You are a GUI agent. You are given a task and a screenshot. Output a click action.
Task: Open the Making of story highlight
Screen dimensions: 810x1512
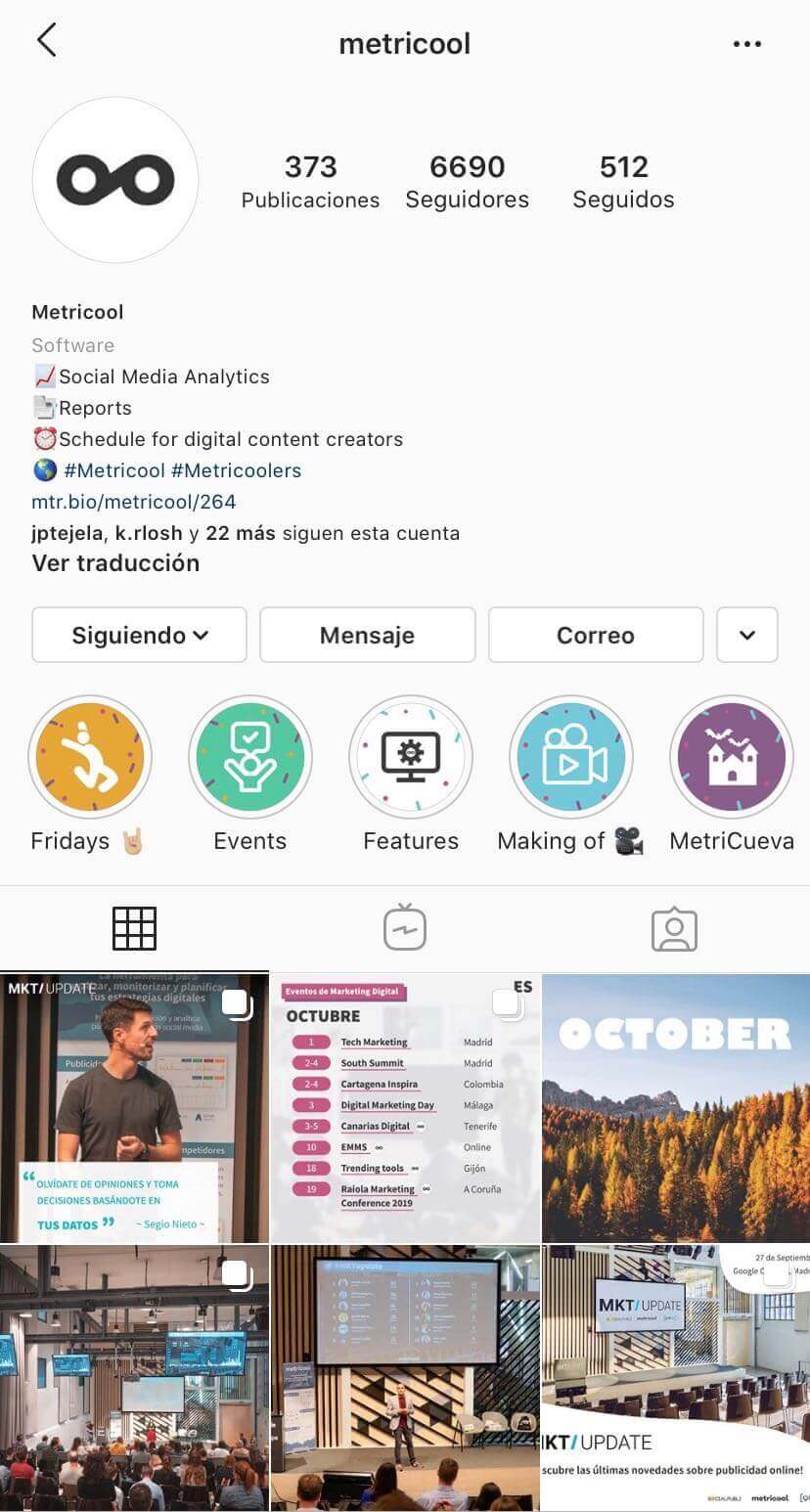[x=570, y=757]
